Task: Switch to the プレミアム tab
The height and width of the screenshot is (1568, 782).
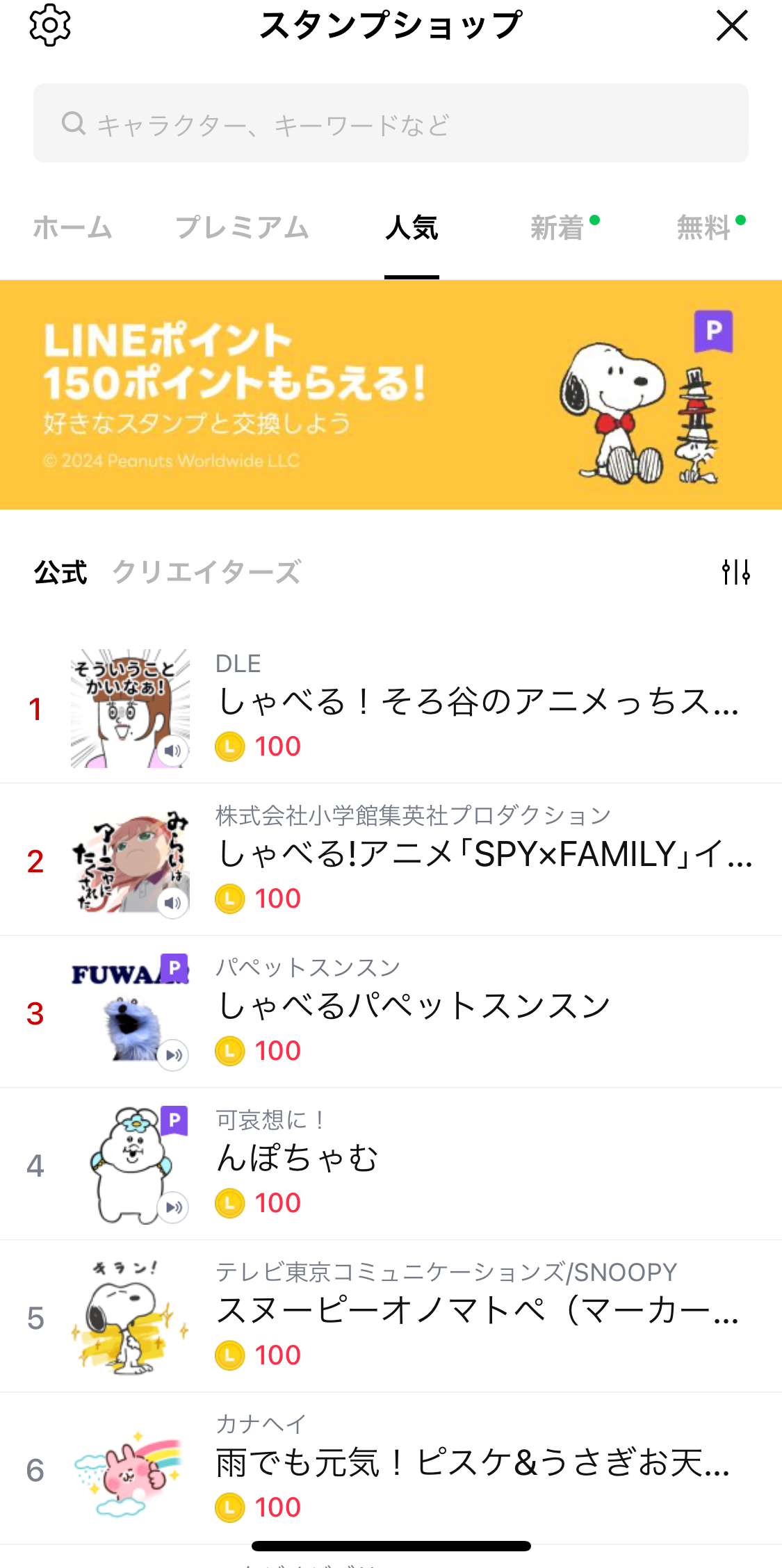Action: 242,228
